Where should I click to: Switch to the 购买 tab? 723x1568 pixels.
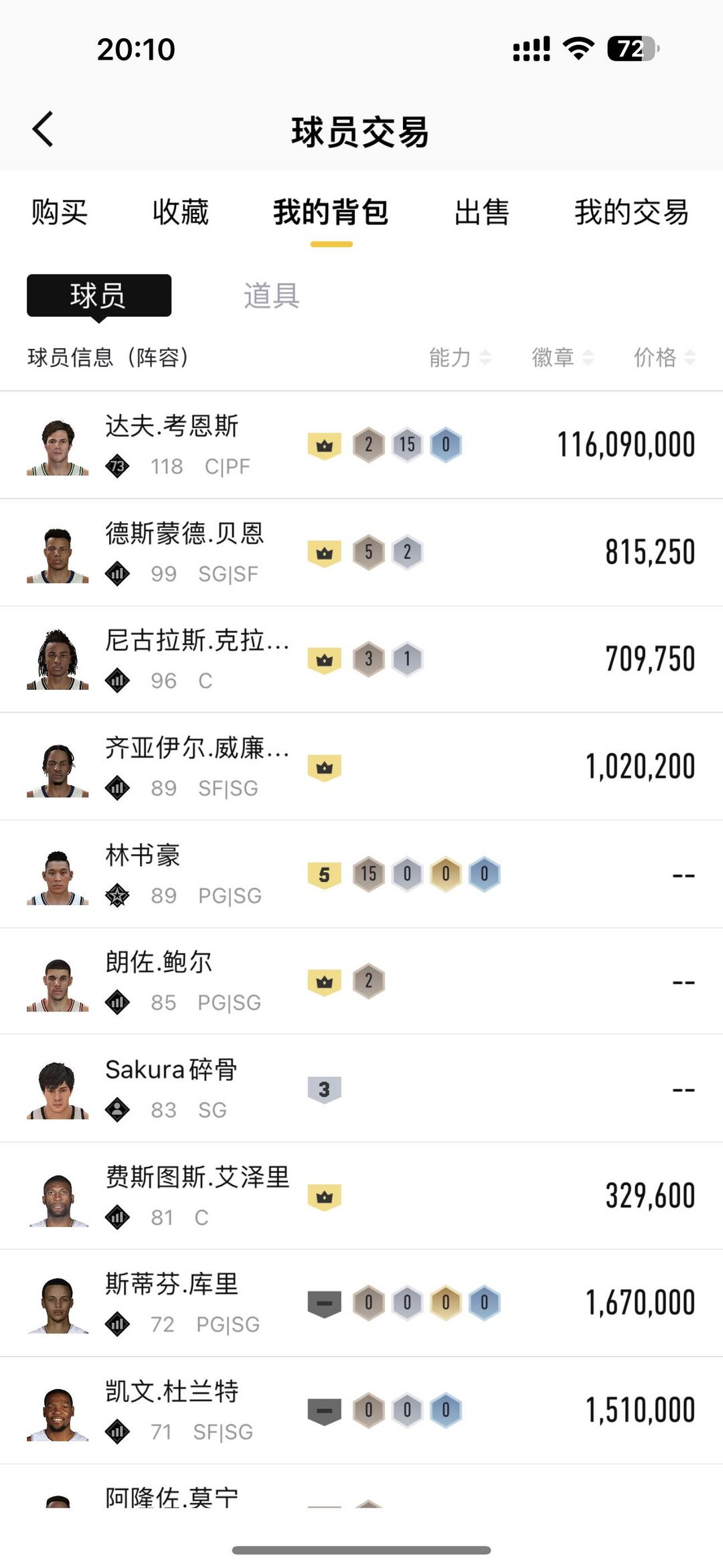(60, 212)
